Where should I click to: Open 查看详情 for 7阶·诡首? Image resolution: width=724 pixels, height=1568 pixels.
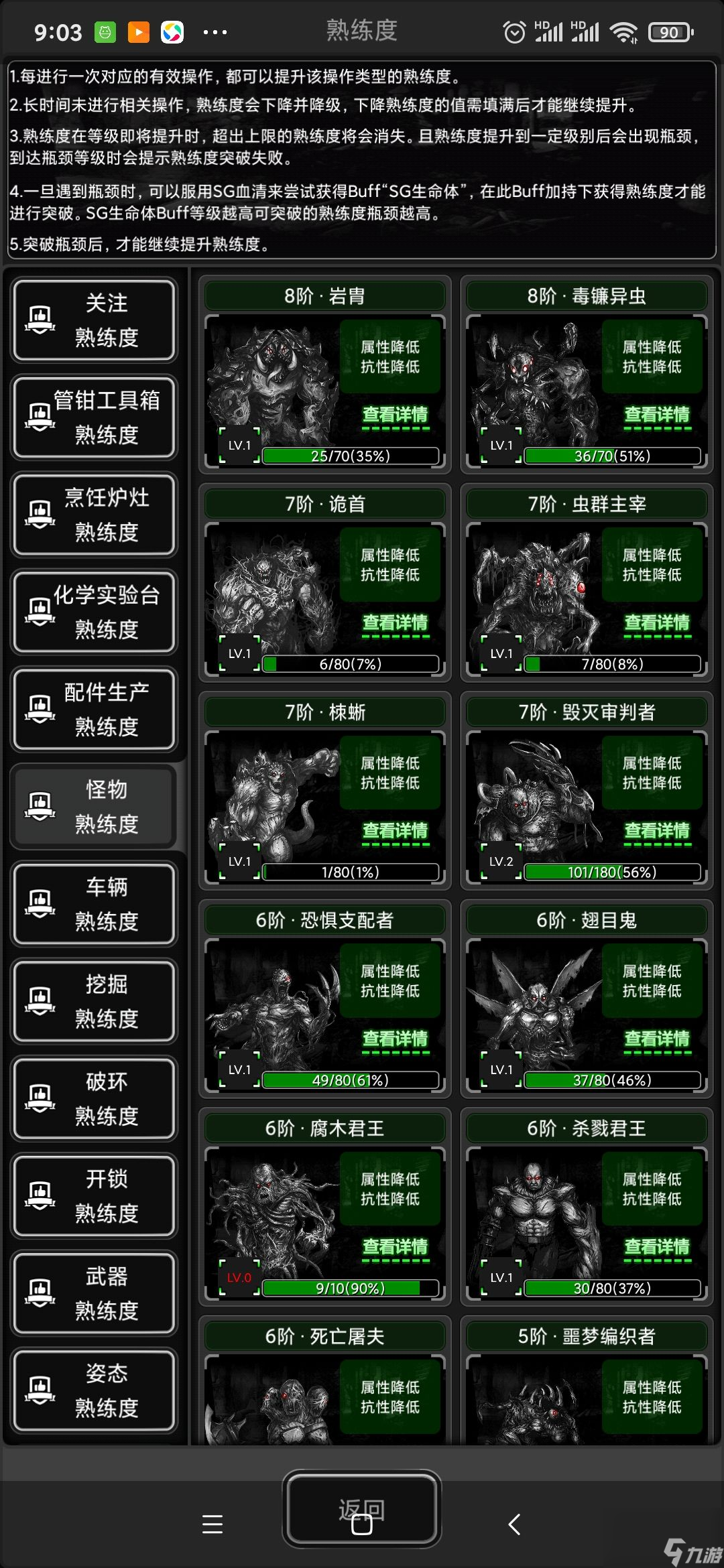[x=396, y=624]
